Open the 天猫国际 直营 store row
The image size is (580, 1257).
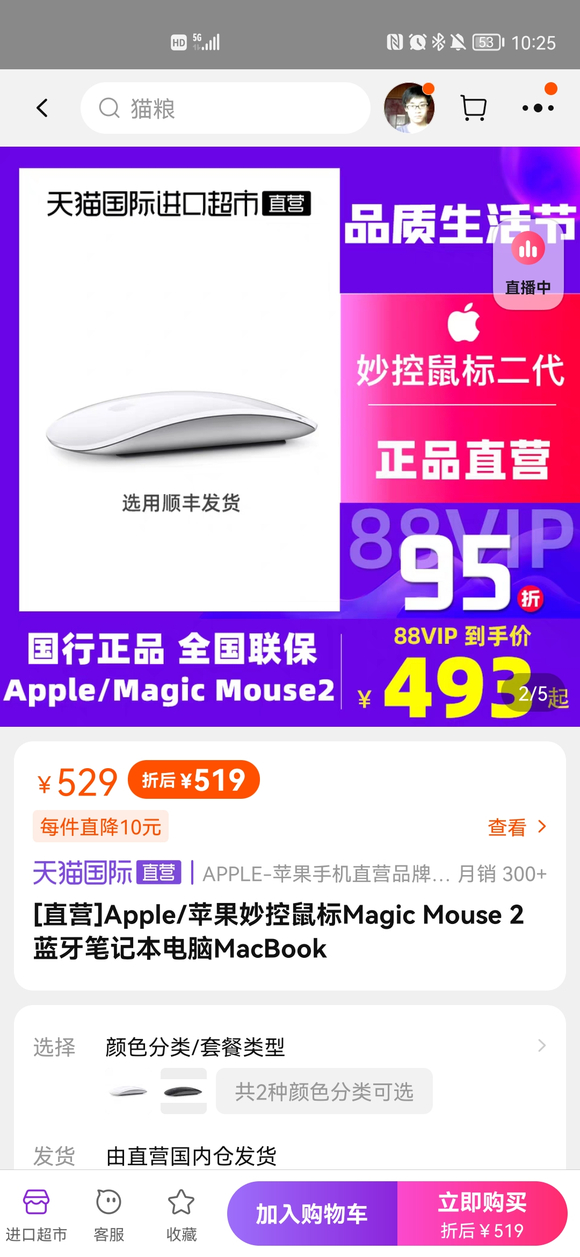pyautogui.click(x=290, y=873)
